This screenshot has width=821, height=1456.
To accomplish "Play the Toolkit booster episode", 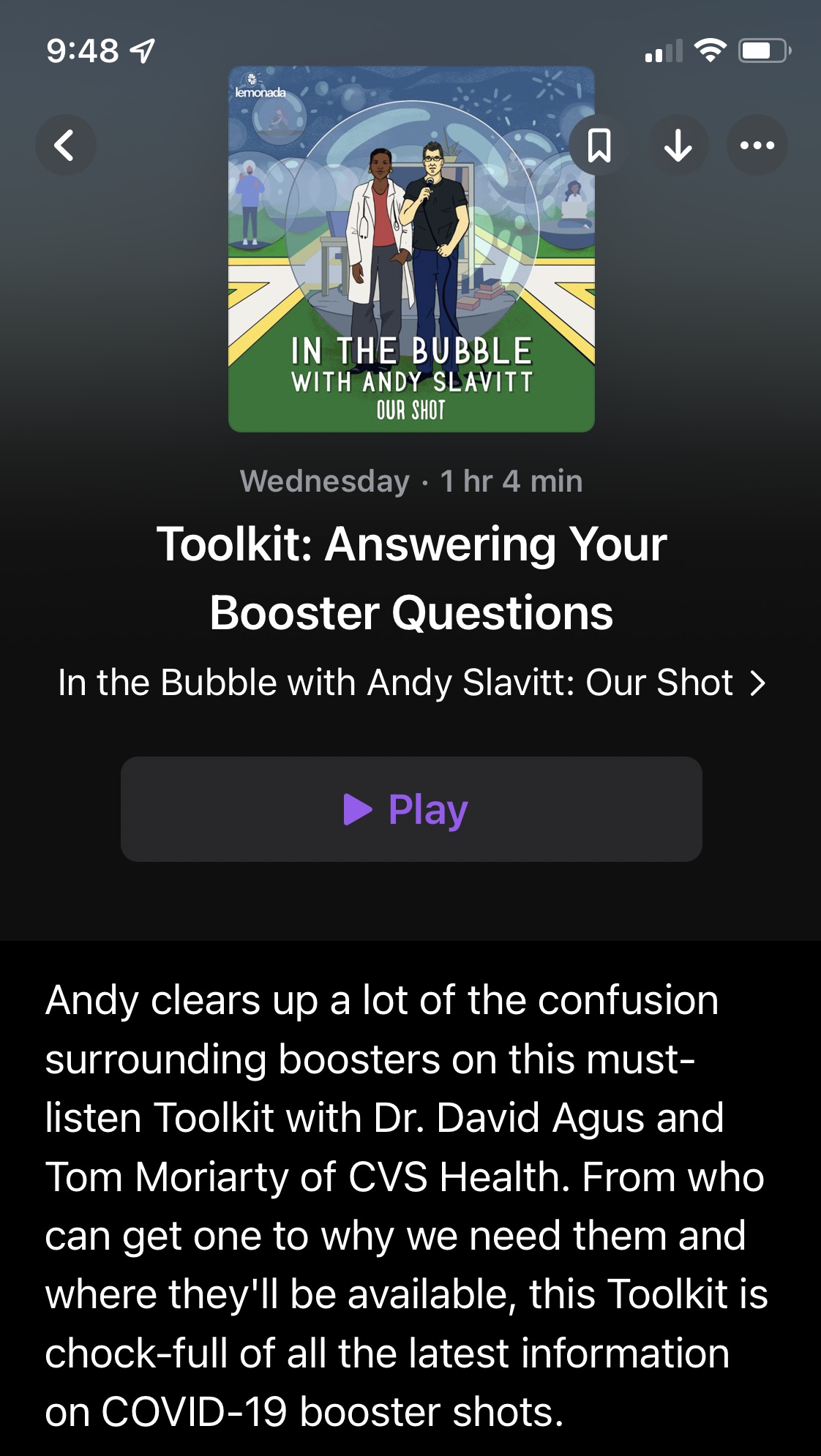I will point(411,809).
